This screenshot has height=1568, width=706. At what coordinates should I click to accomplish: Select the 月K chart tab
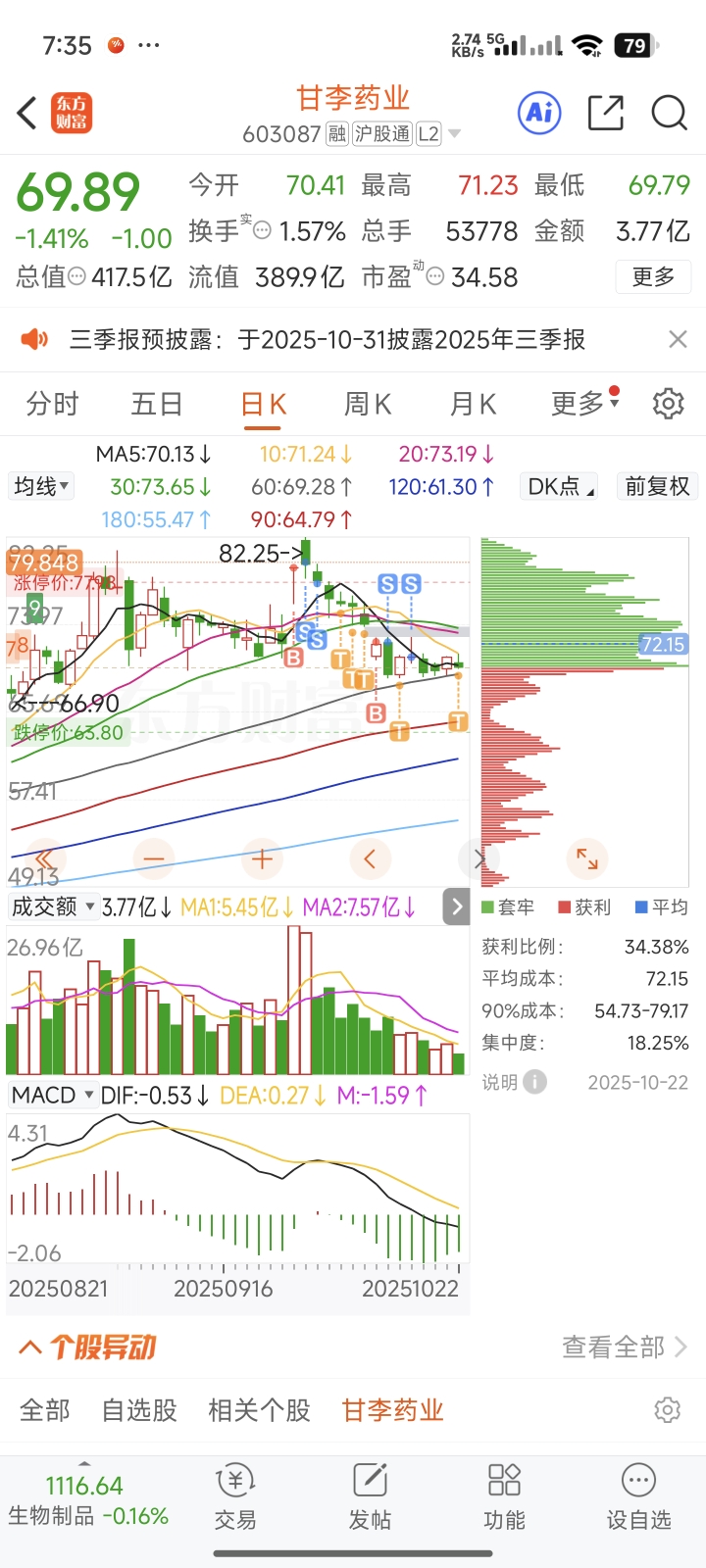point(473,404)
